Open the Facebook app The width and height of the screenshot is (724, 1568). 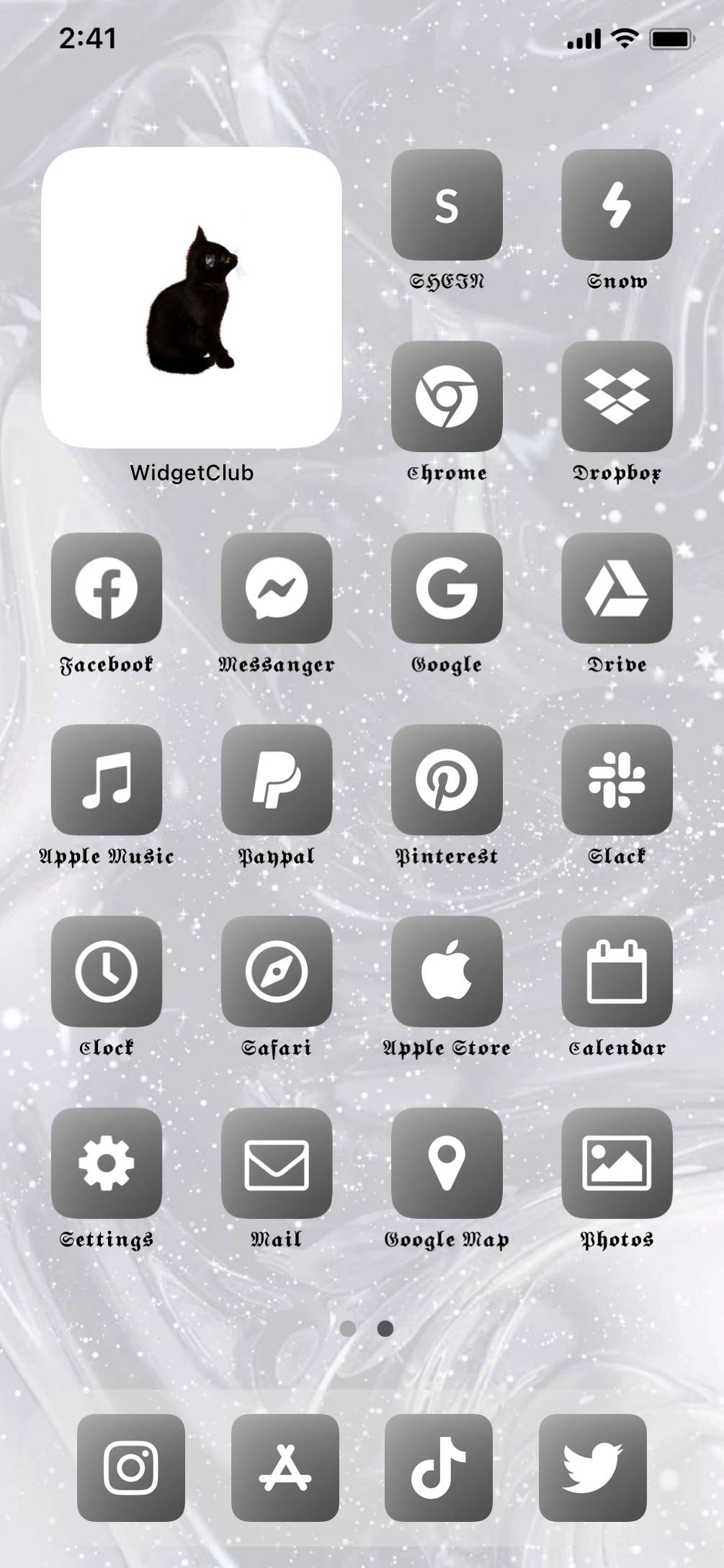pos(107,588)
